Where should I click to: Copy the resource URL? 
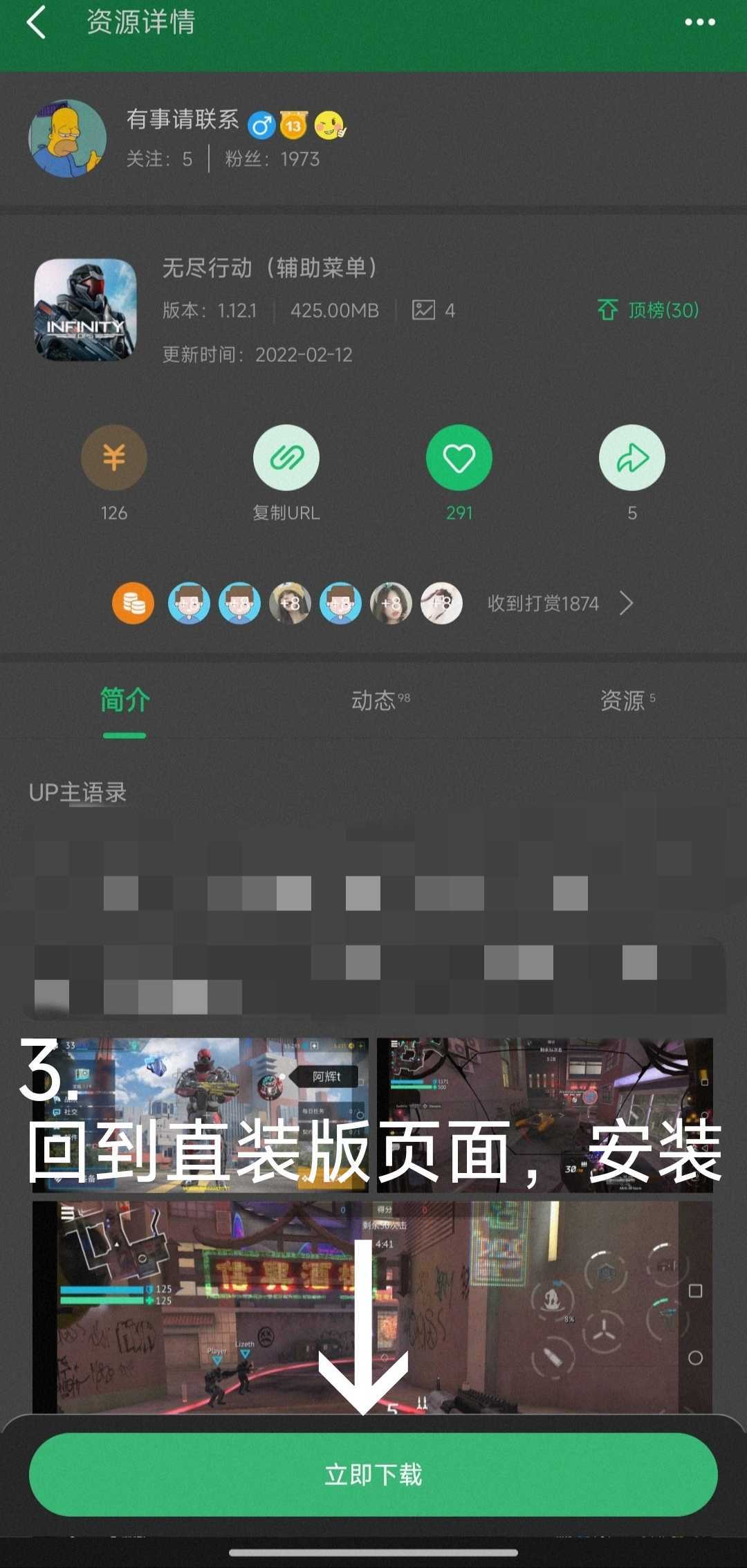pos(286,458)
